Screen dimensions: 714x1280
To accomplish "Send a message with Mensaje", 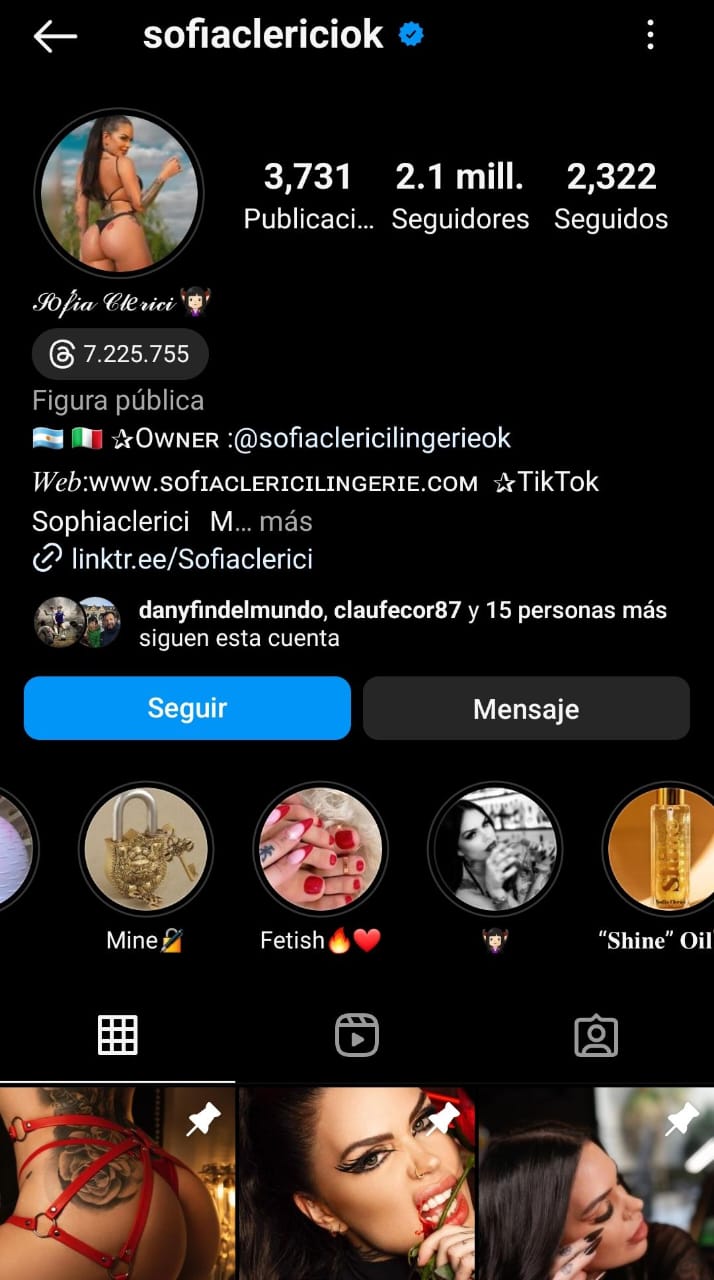I will (526, 709).
